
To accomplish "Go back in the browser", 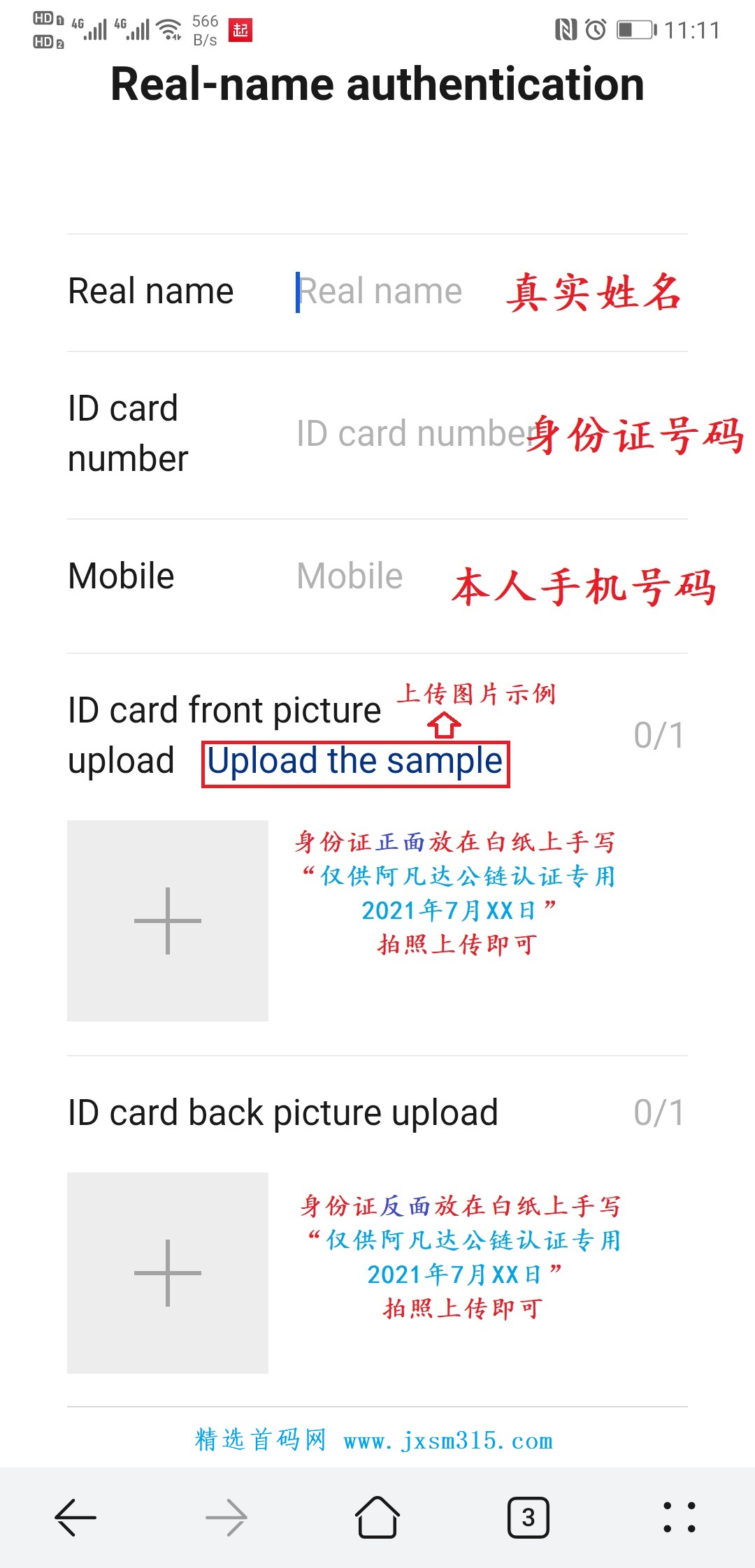I will click(x=75, y=1518).
